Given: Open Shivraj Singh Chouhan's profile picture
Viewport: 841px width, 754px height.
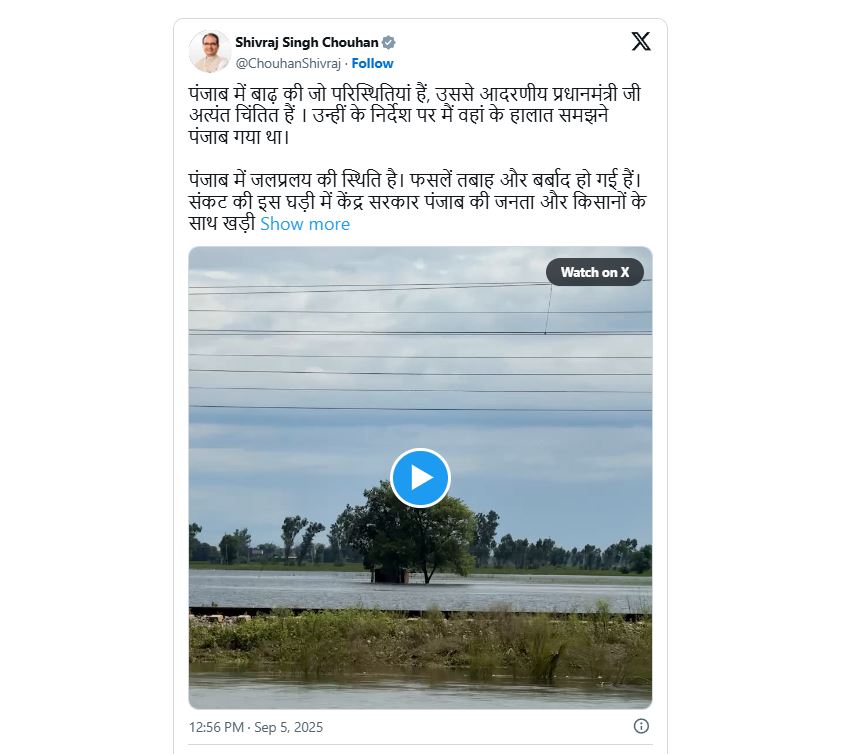Looking at the screenshot, I should click(x=209, y=51).
